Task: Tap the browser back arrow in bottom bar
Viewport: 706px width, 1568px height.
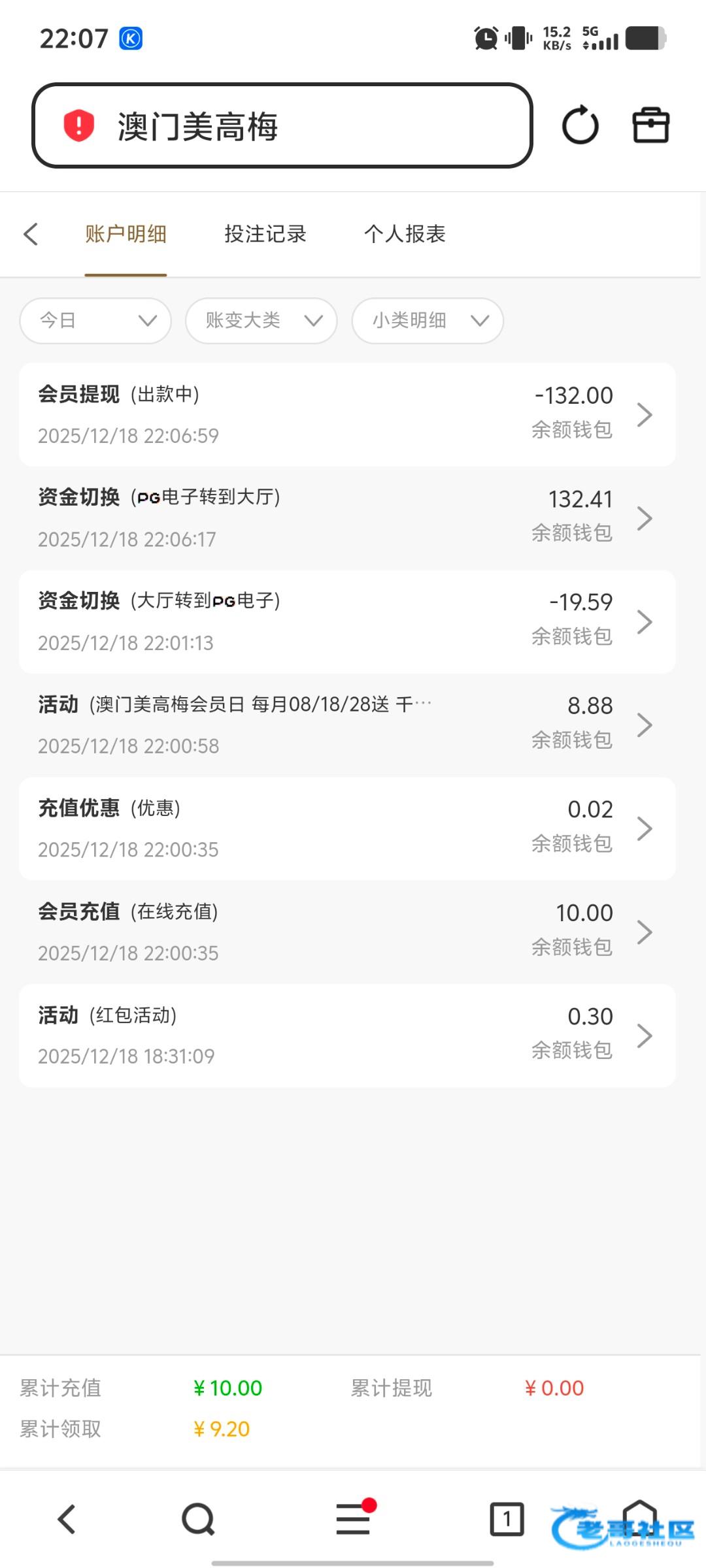Action: 67,1519
